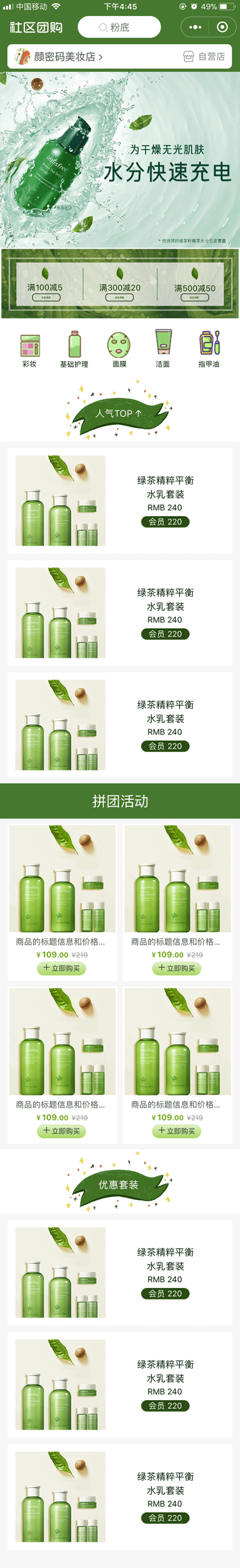Select the 洁面 category
The width and height of the screenshot is (240, 1568).
pyautogui.click(x=163, y=350)
